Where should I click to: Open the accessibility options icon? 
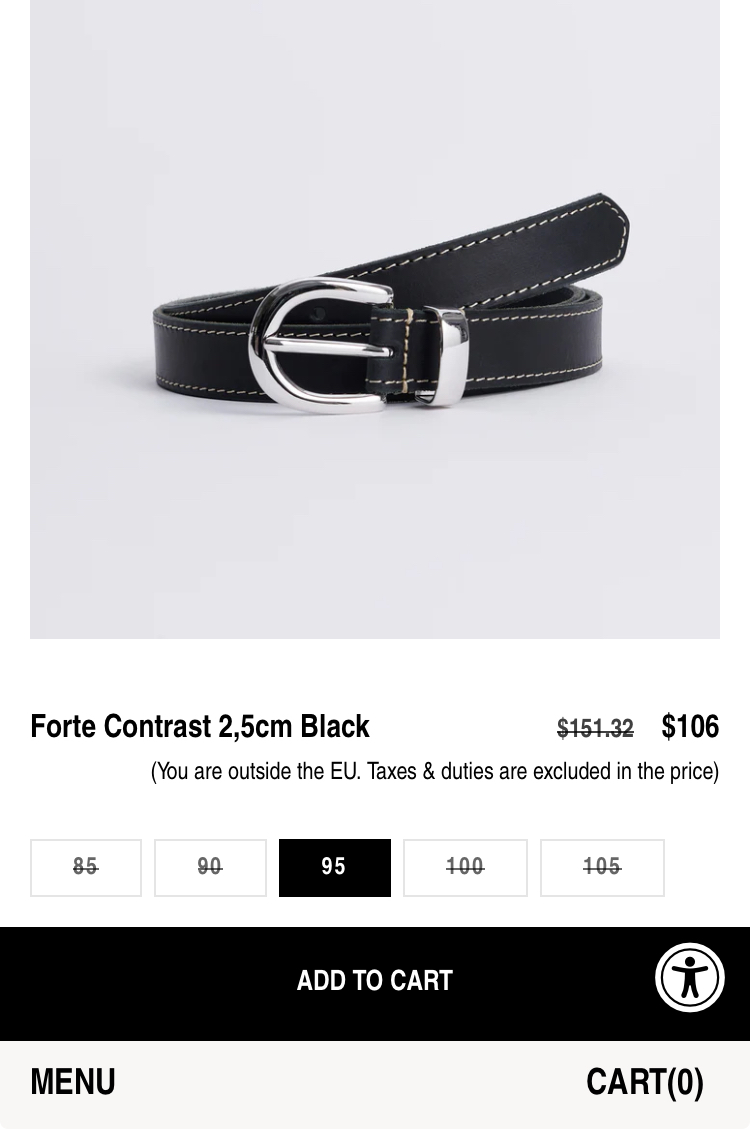coord(689,978)
